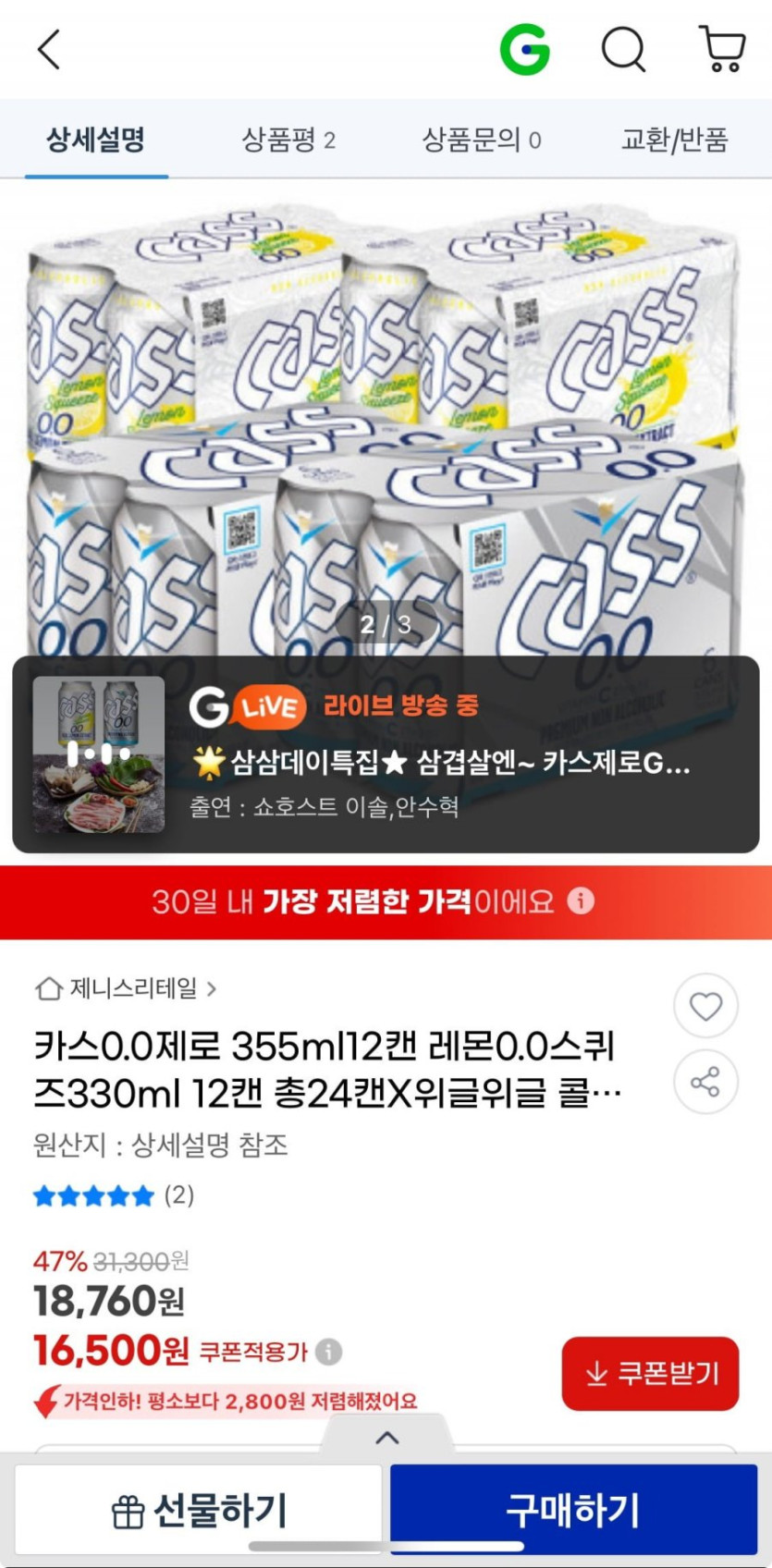Add product to wishlist with heart
The width and height of the screenshot is (772, 1568).
[705, 1006]
